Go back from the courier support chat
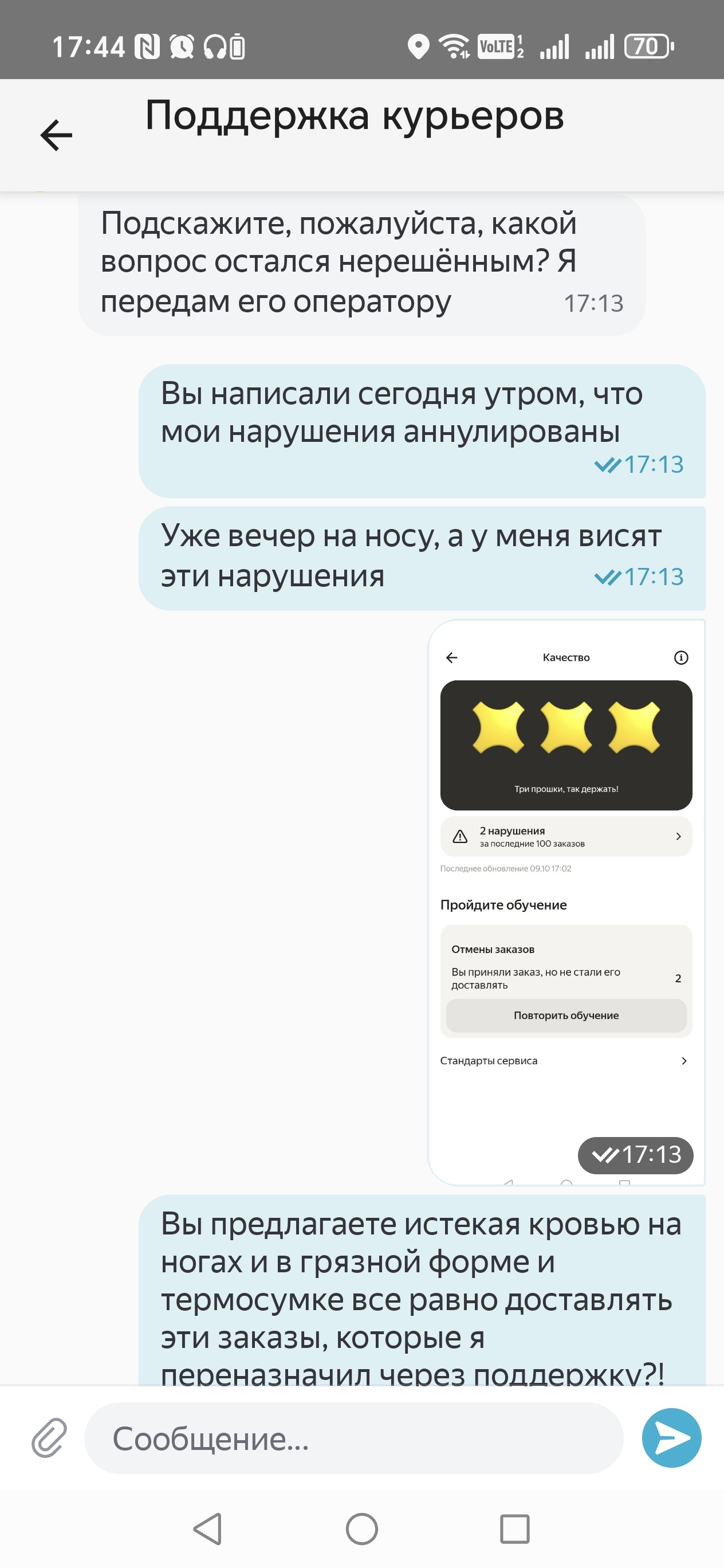 click(x=56, y=135)
